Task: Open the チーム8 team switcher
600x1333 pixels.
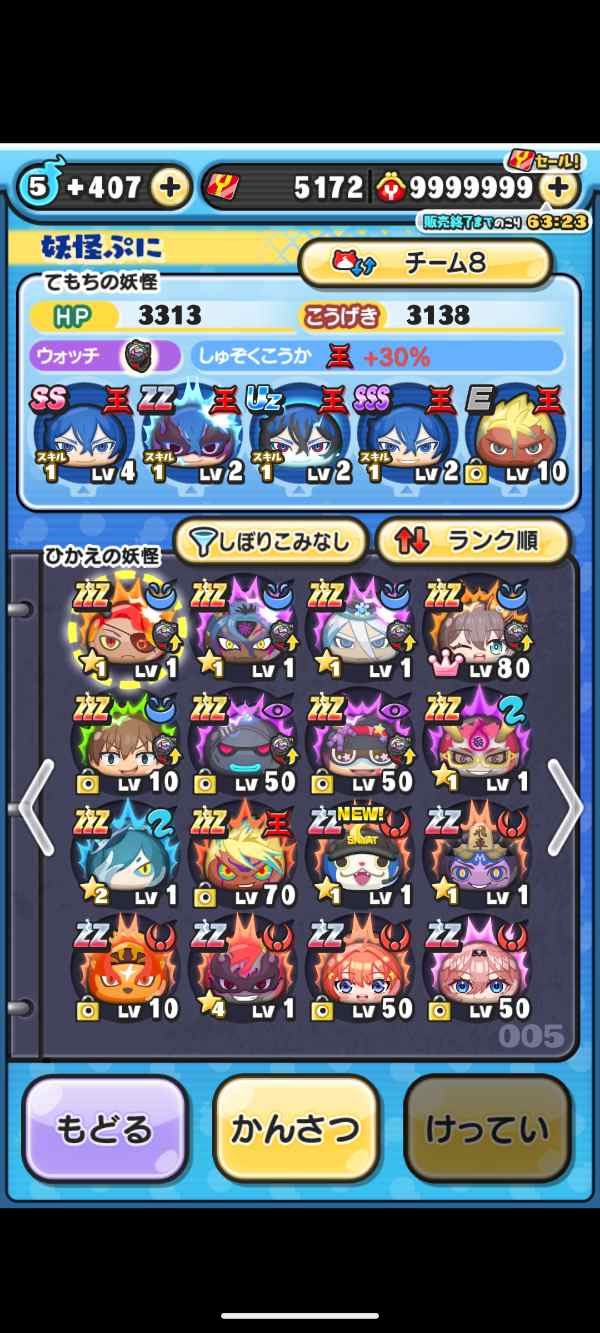Action: 425,263
